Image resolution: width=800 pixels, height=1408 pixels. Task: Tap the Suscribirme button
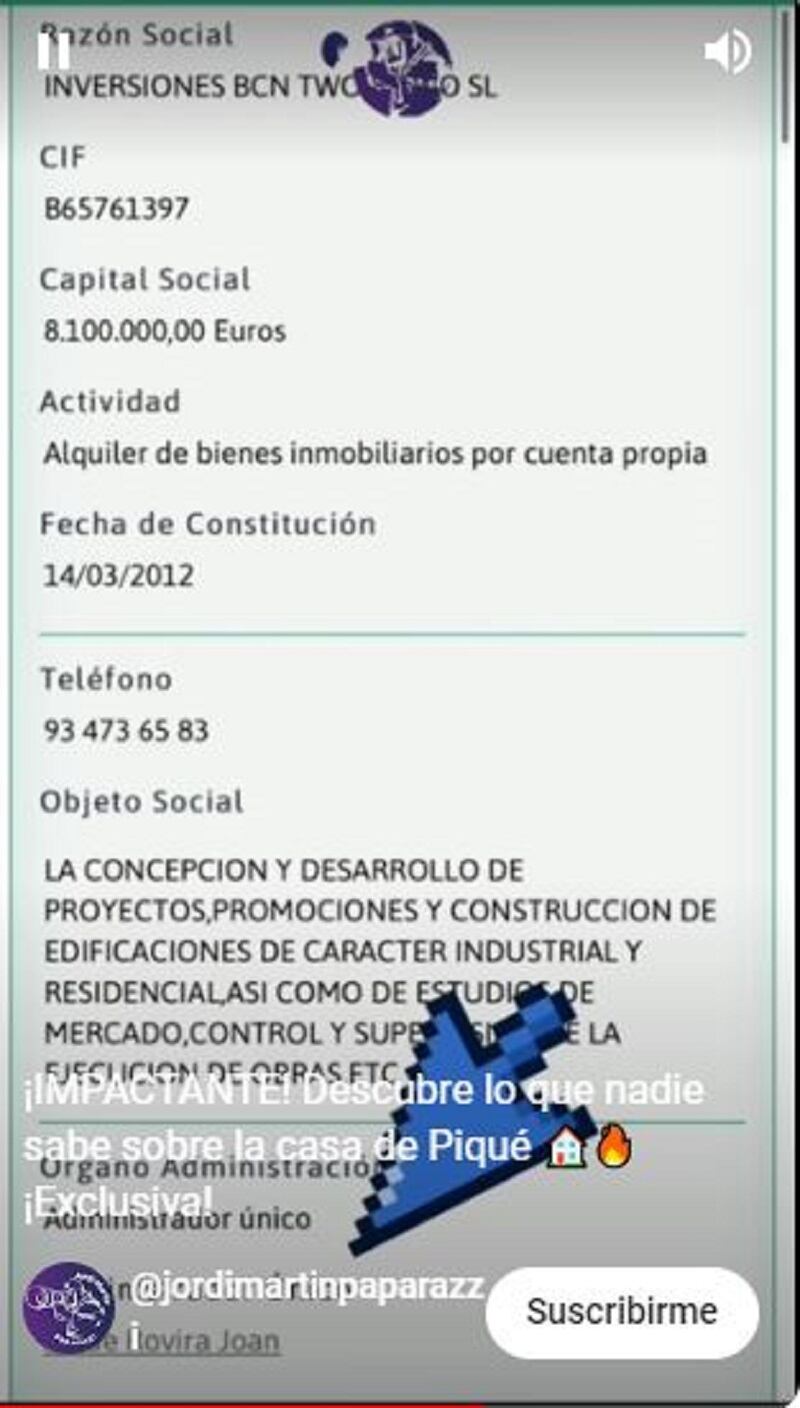click(621, 1311)
